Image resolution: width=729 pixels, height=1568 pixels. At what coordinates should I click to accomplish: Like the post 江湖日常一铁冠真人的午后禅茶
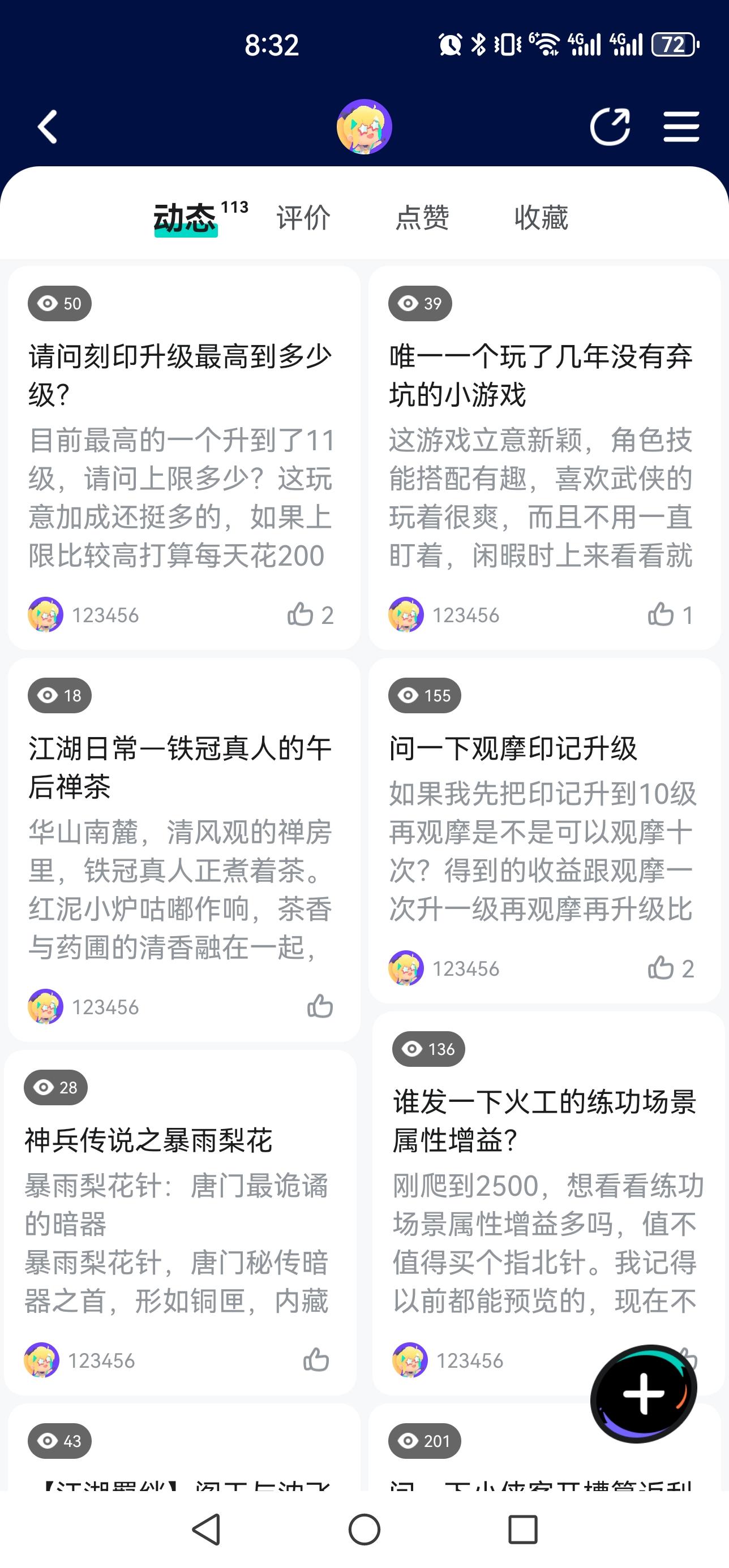point(320,1007)
